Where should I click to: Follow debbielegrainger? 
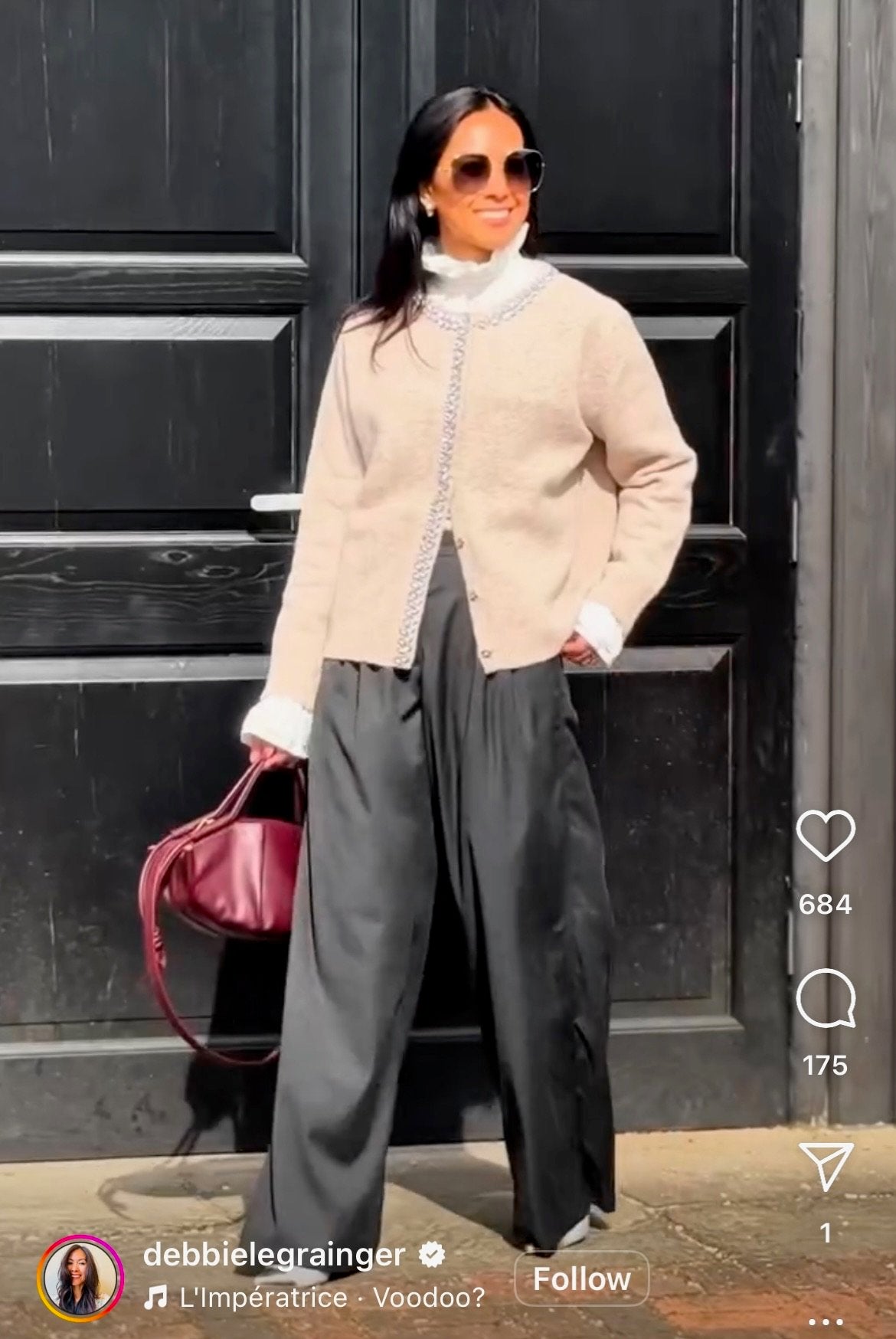(581, 1278)
